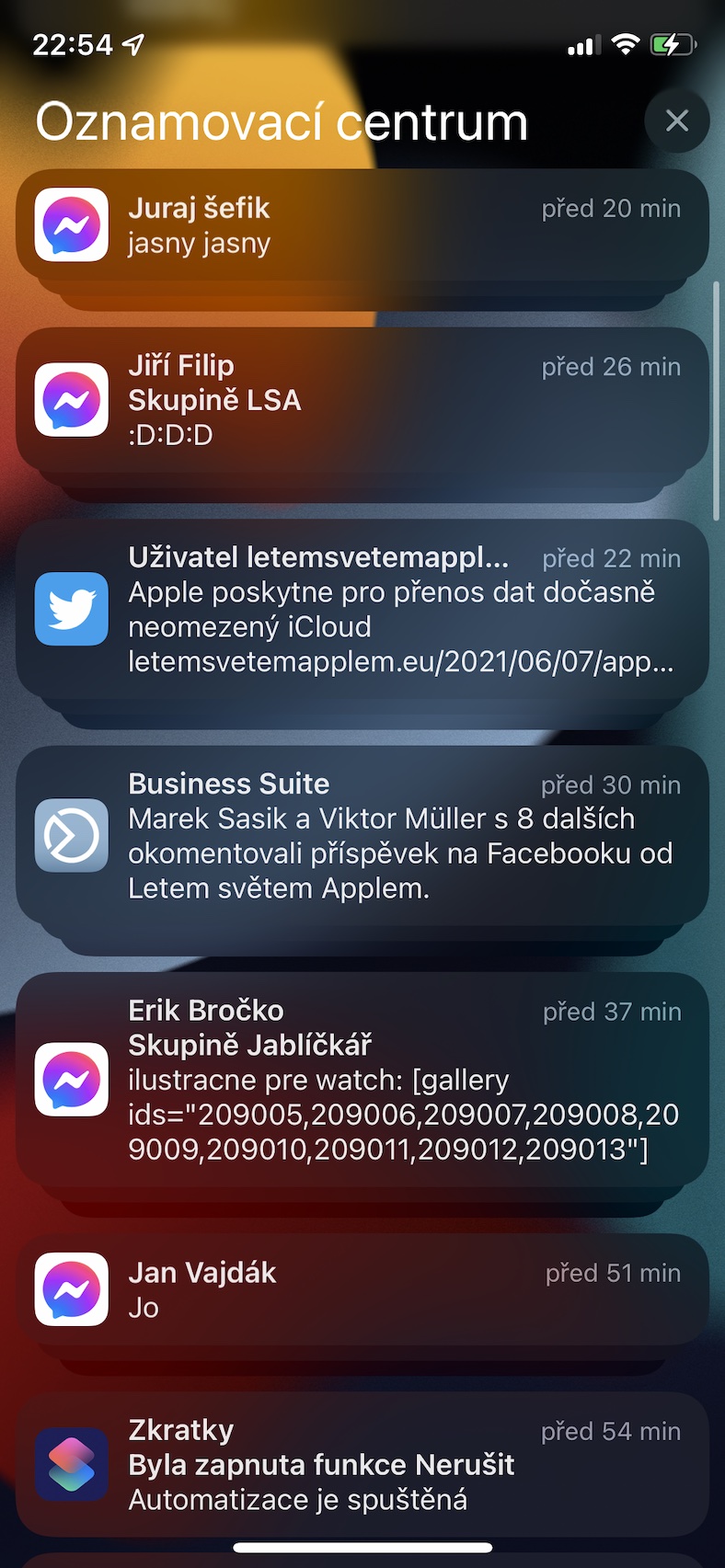Image resolution: width=725 pixels, height=1568 pixels.
Task: Open the Twitter notification about neomezený iCloud
Action: tap(362, 610)
